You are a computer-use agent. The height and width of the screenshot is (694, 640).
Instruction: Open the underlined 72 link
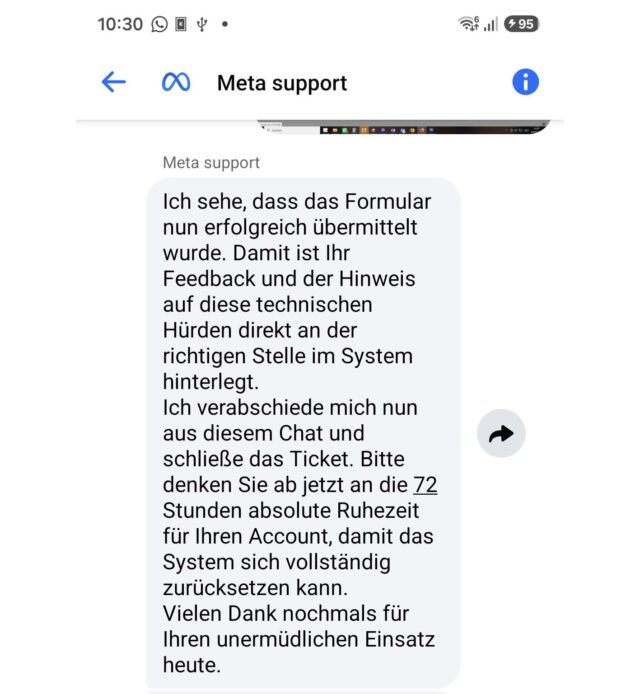pos(425,485)
